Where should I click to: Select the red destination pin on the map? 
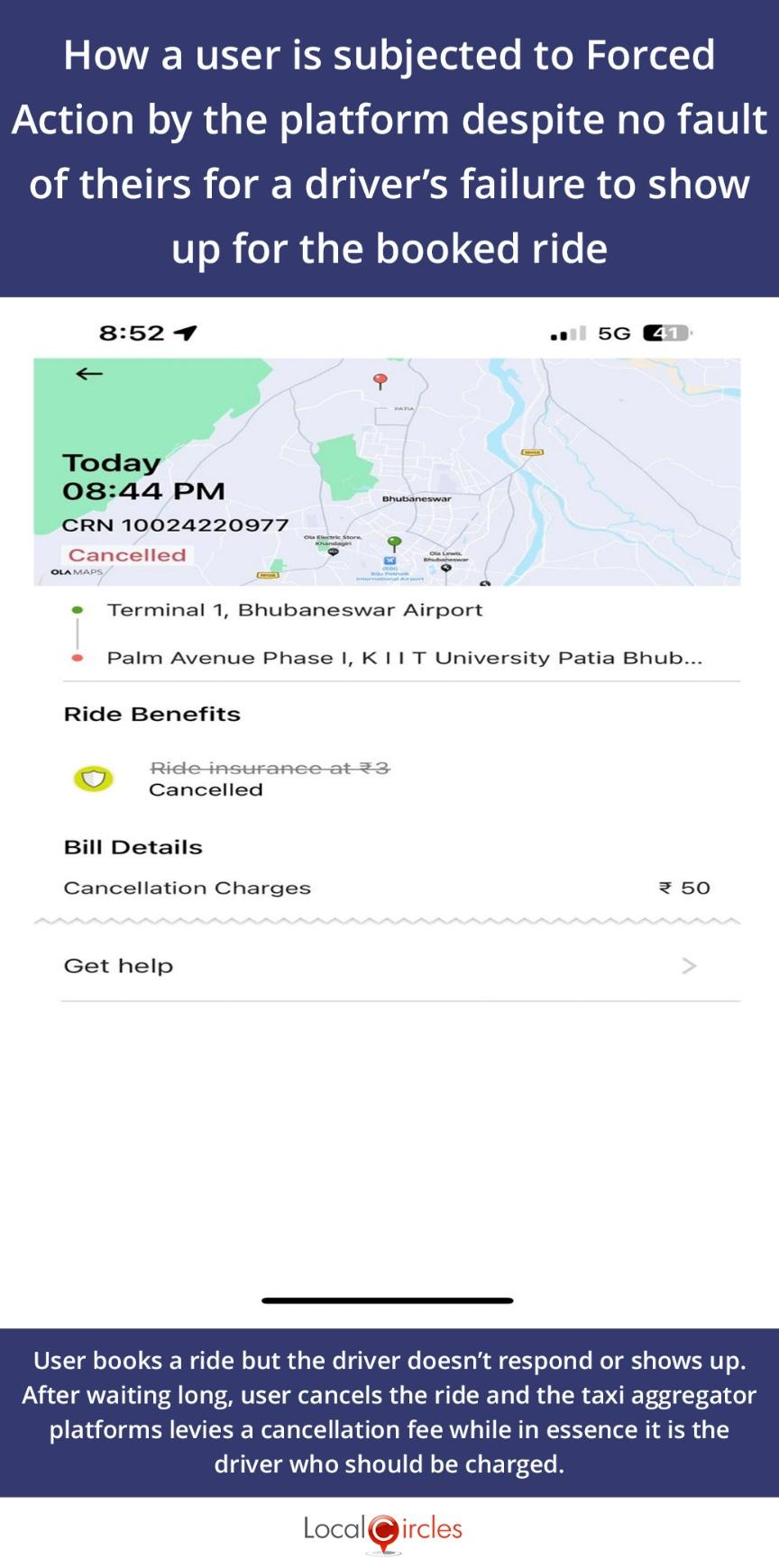pyautogui.click(x=380, y=379)
